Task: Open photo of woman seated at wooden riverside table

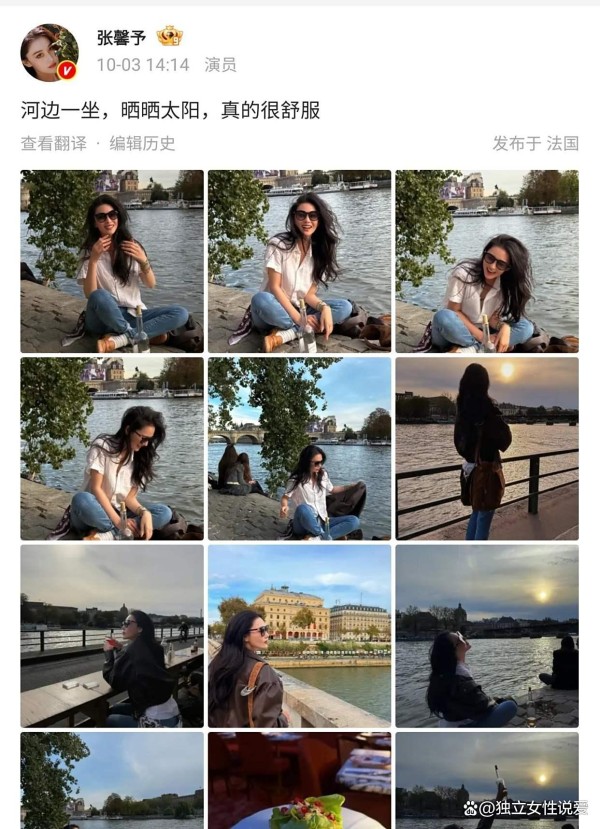Action: pyautogui.click(x=112, y=636)
